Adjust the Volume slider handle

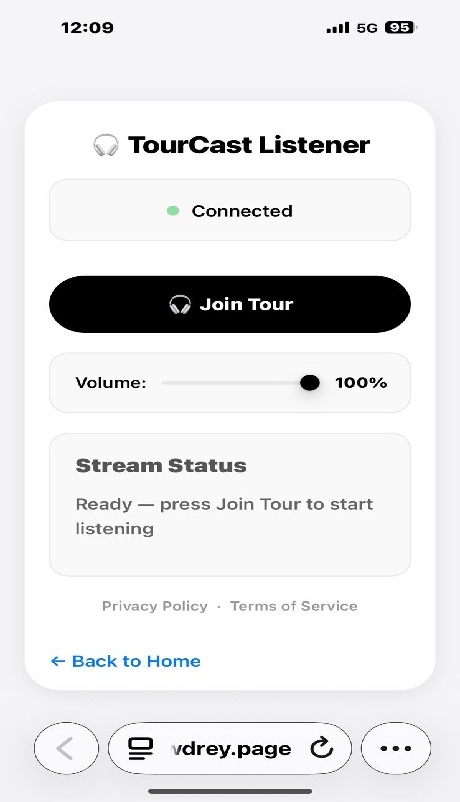tap(310, 383)
